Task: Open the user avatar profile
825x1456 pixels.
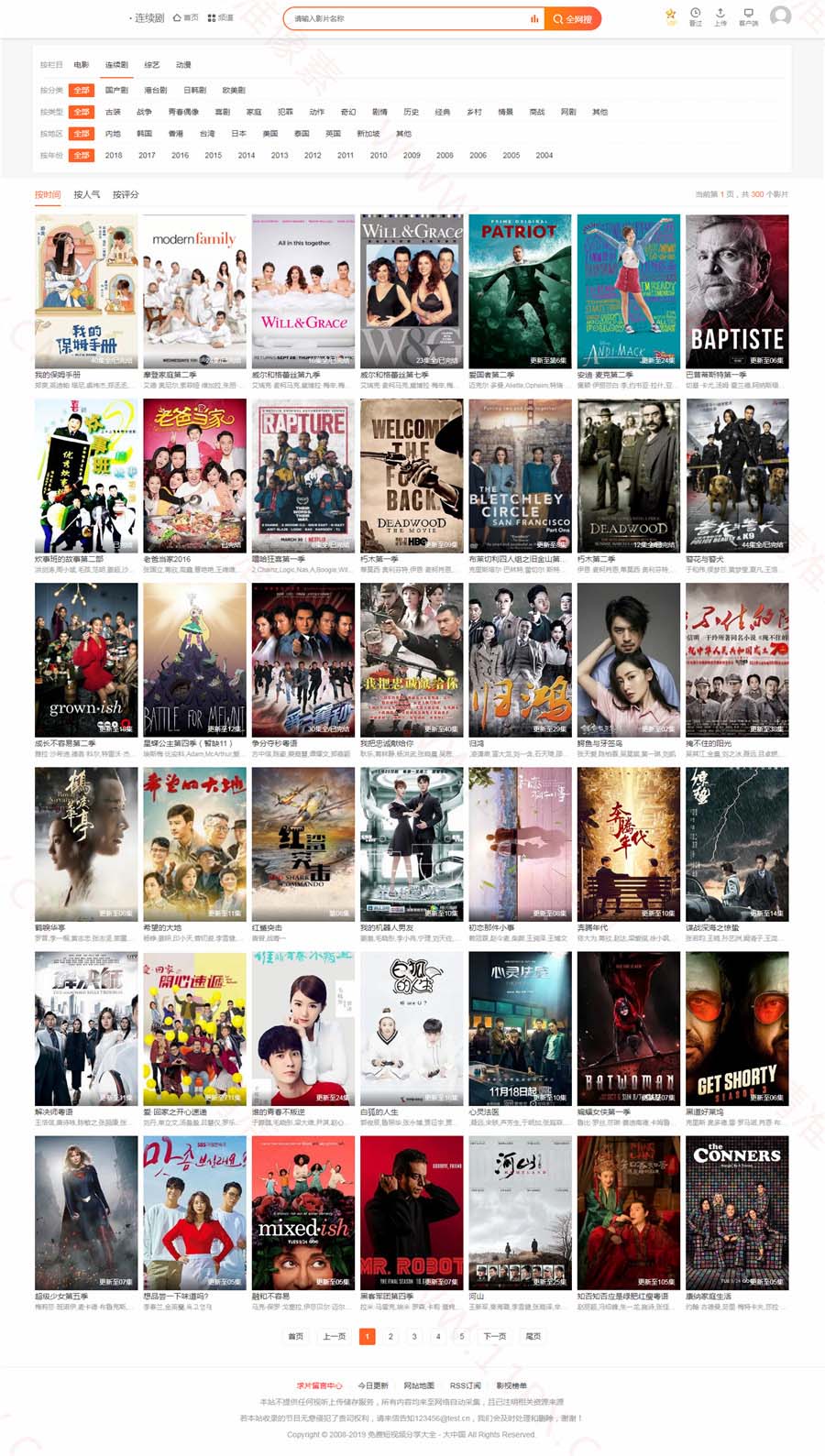Action: [780, 16]
